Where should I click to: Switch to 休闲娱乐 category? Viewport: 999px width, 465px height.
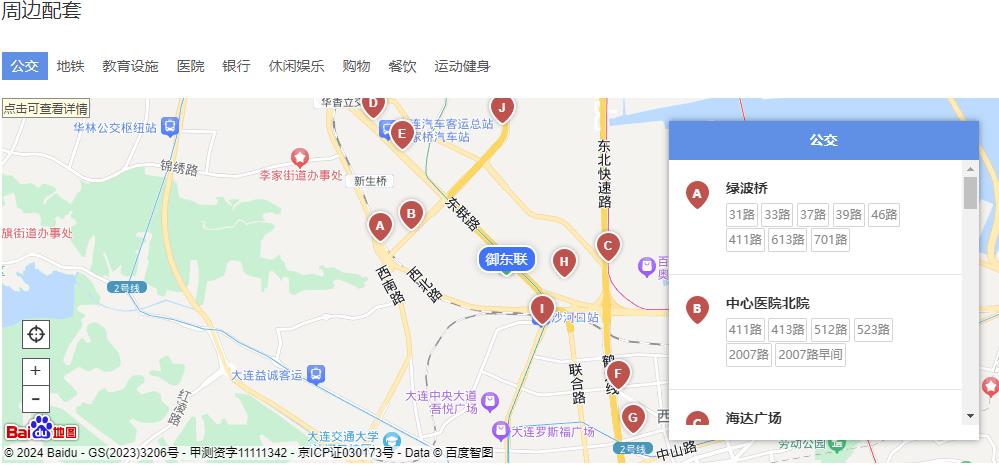pos(296,66)
